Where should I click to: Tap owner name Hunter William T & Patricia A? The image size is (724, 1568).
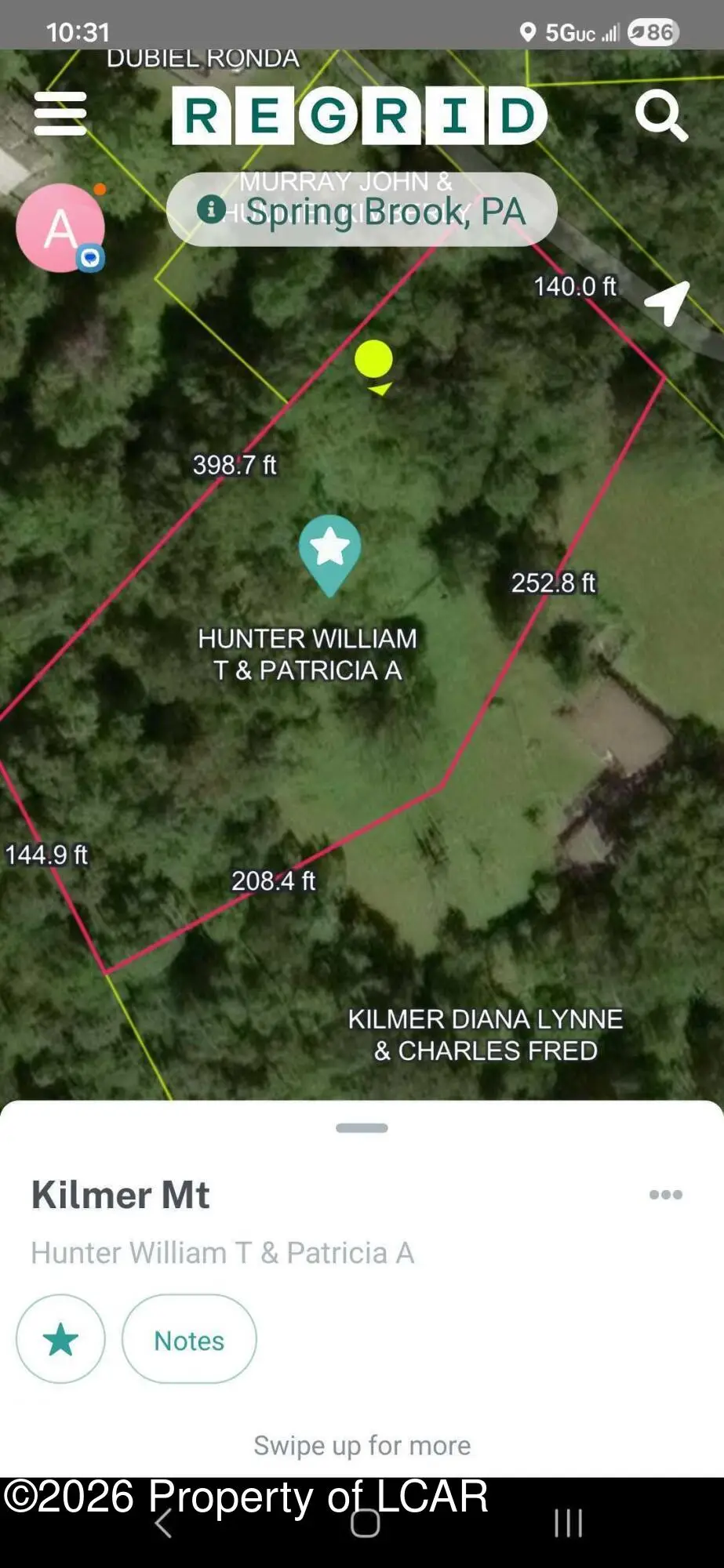(x=222, y=1252)
